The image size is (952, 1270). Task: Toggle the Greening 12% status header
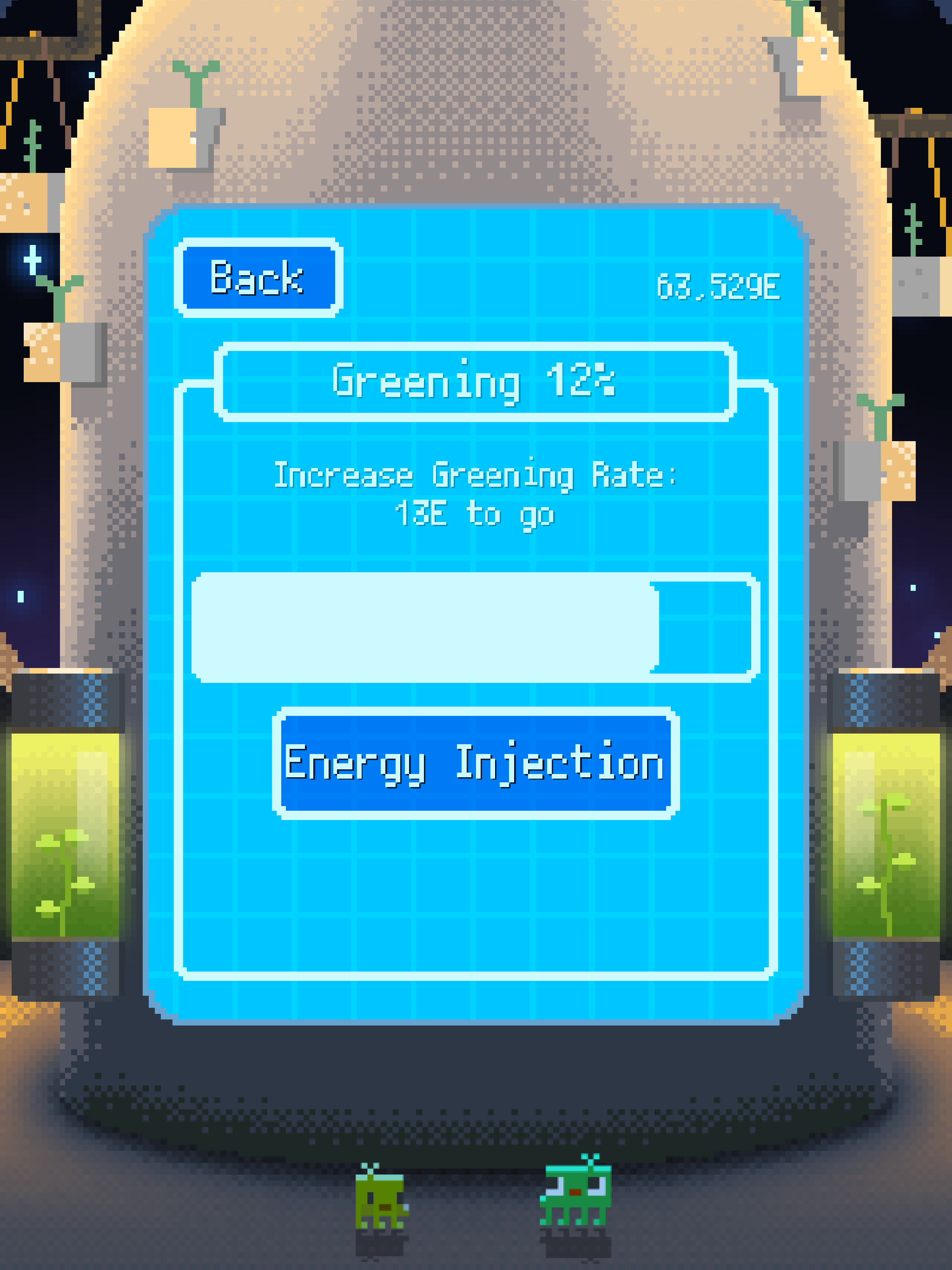click(x=474, y=381)
